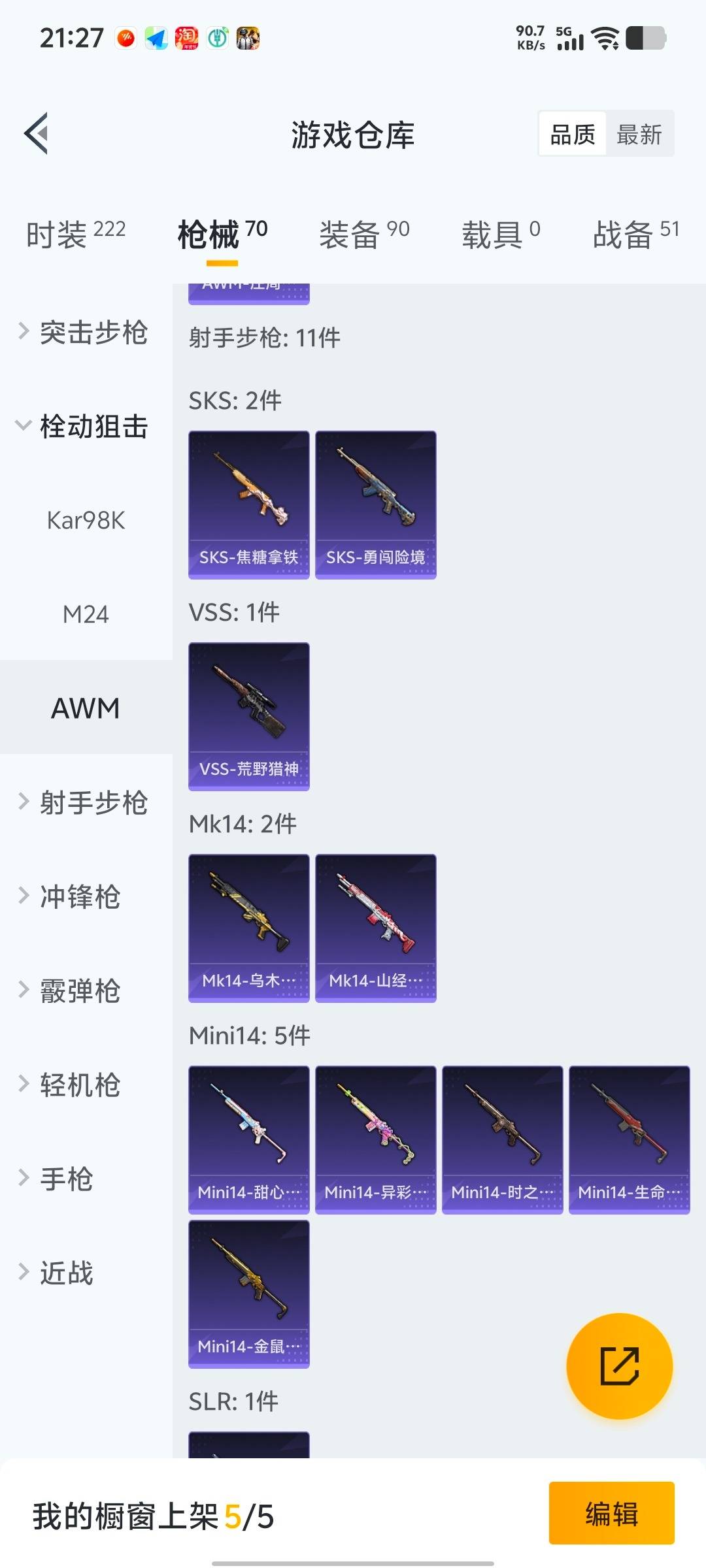Tap the Taobao icon in the status bar

click(x=188, y=38)
